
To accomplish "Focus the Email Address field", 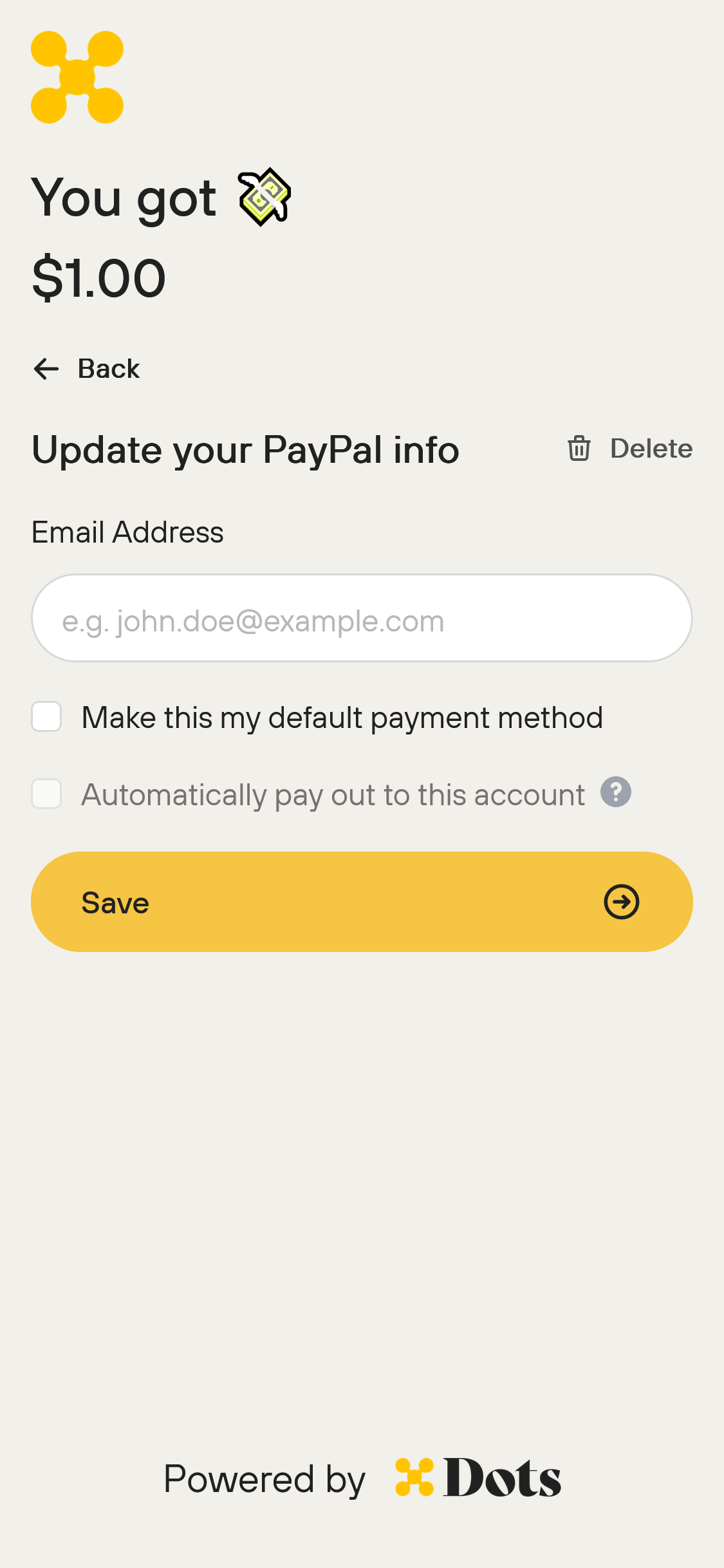I will [x=362, y=618].
